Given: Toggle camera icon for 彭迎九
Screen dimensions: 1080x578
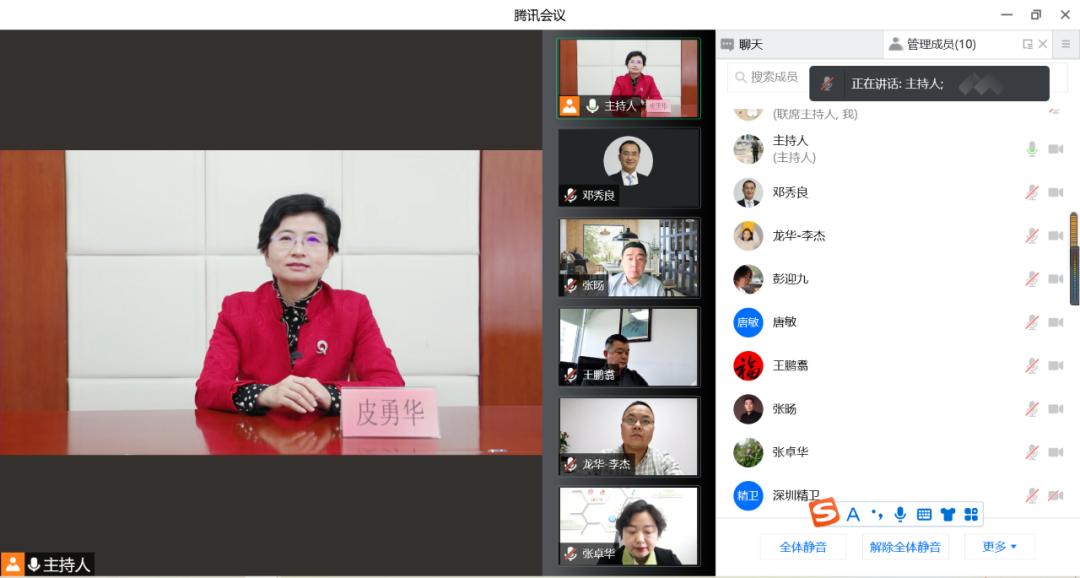Looking at the screenshot, I should (x=1055, y=279).
